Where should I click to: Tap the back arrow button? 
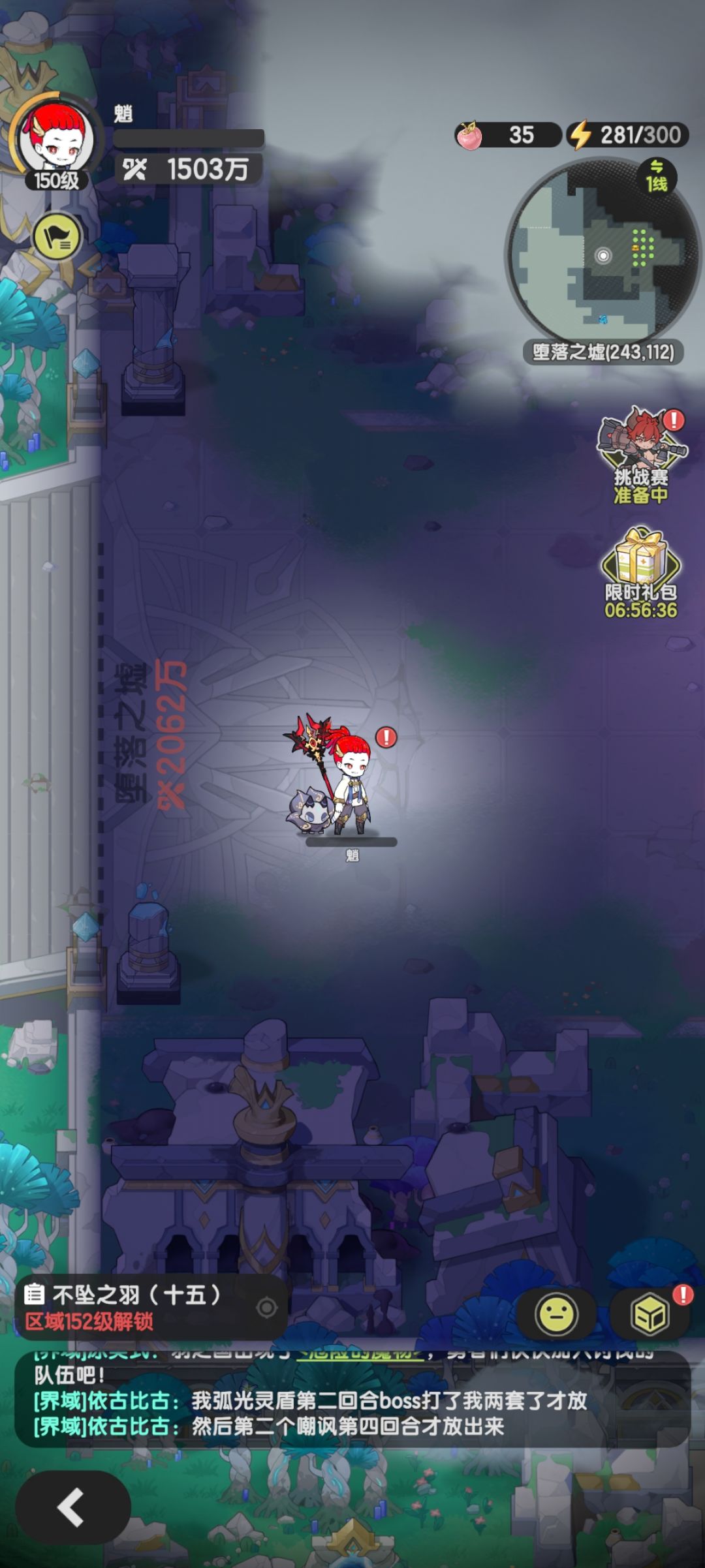[x=73, y=1507]
